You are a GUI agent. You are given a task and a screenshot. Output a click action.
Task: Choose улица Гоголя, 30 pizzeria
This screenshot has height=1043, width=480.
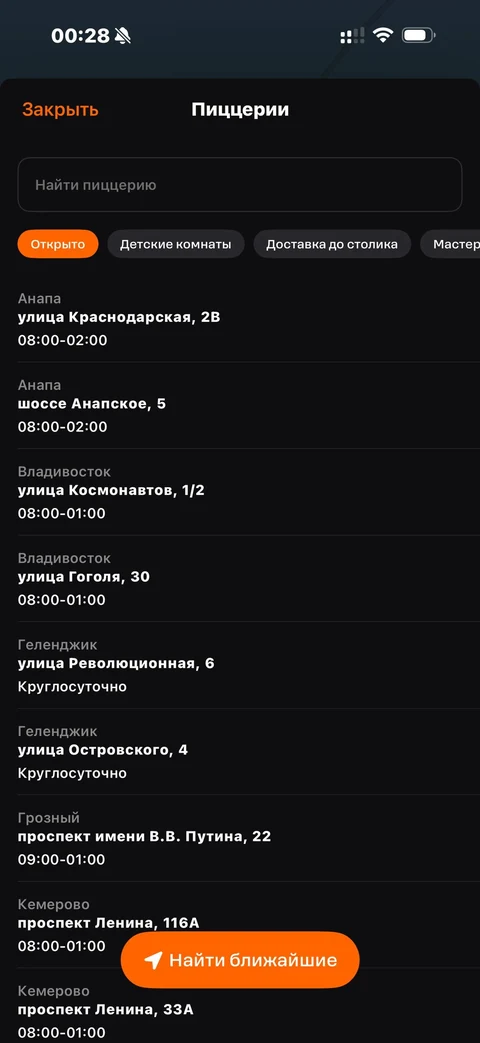click(240, 579)
